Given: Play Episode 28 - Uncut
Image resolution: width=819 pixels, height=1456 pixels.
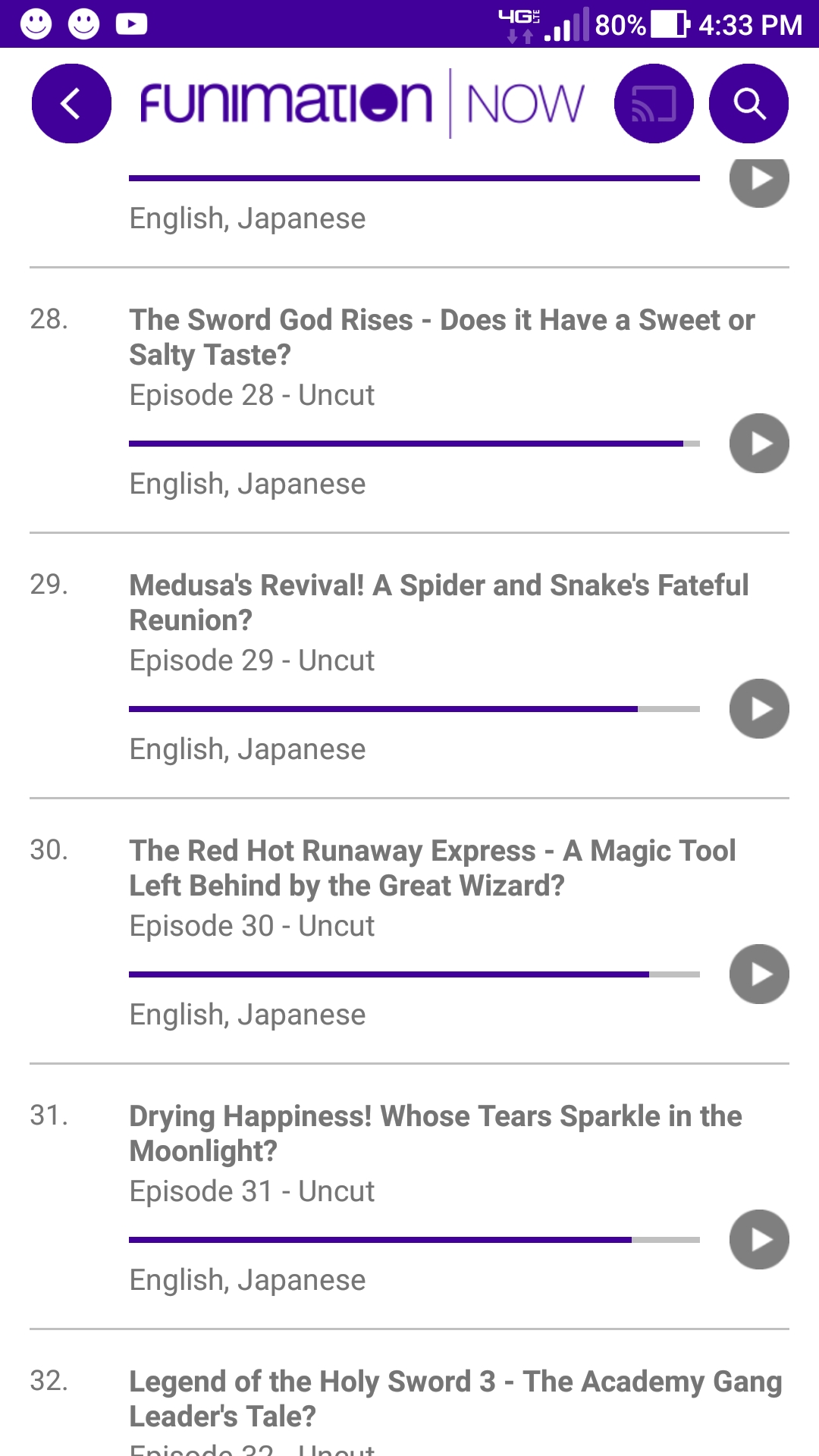Looking at the screenshot, I should tap(759, 444).
